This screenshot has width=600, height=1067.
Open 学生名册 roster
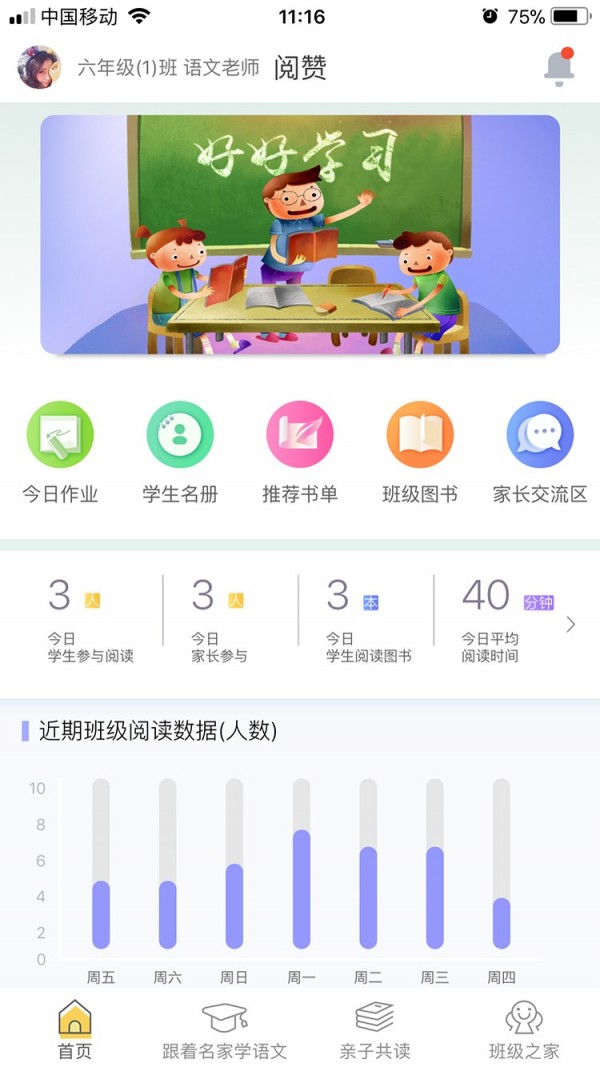point(180,450)
